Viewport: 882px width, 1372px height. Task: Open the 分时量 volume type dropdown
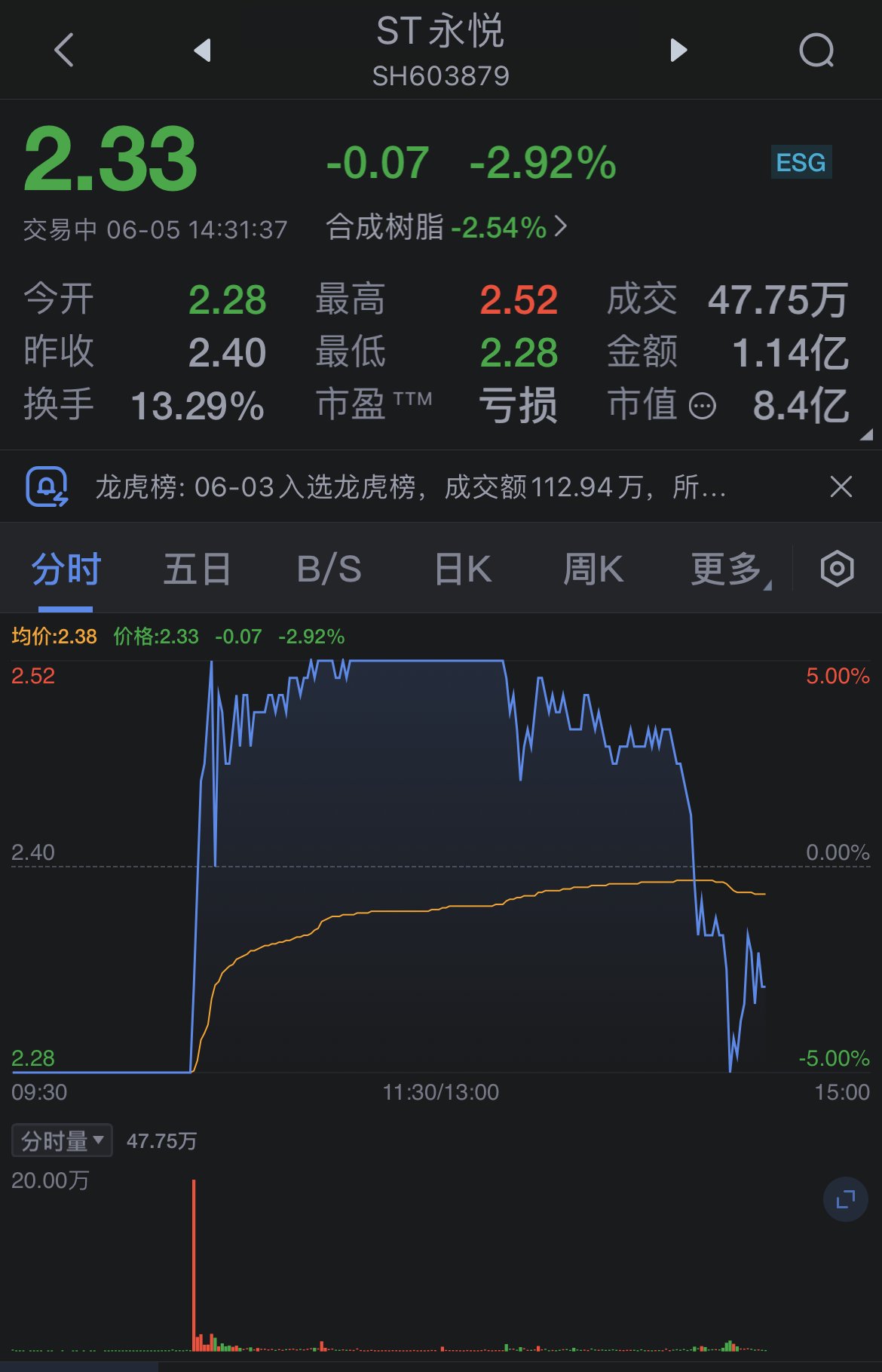pos(60,1140)
